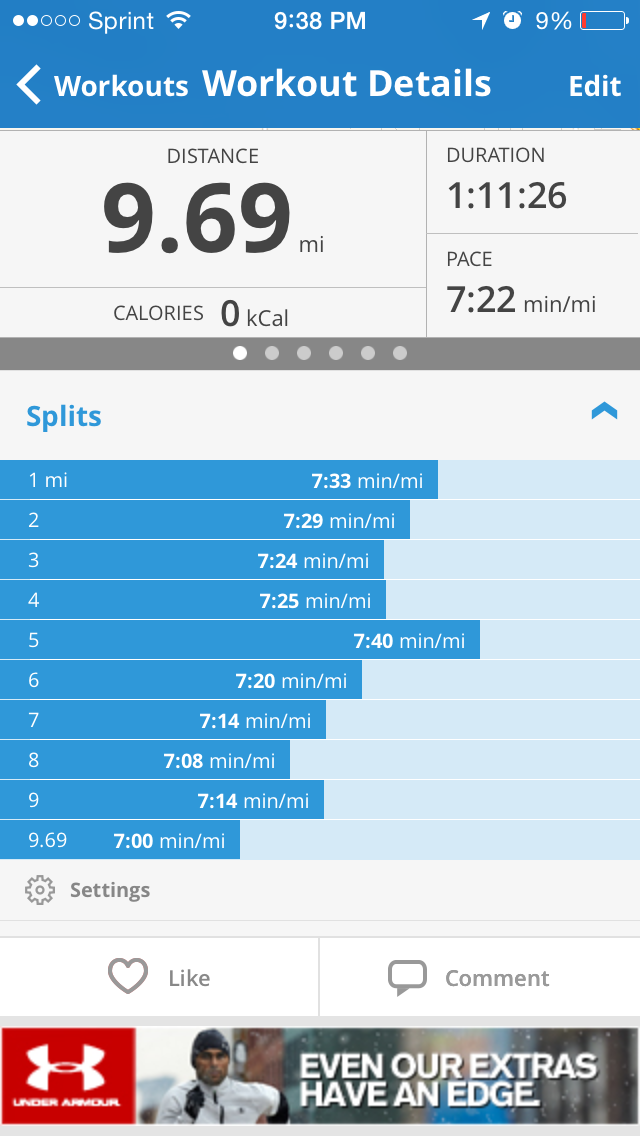Like this workout
This screenshot has width=640, height=1136.
160,977
